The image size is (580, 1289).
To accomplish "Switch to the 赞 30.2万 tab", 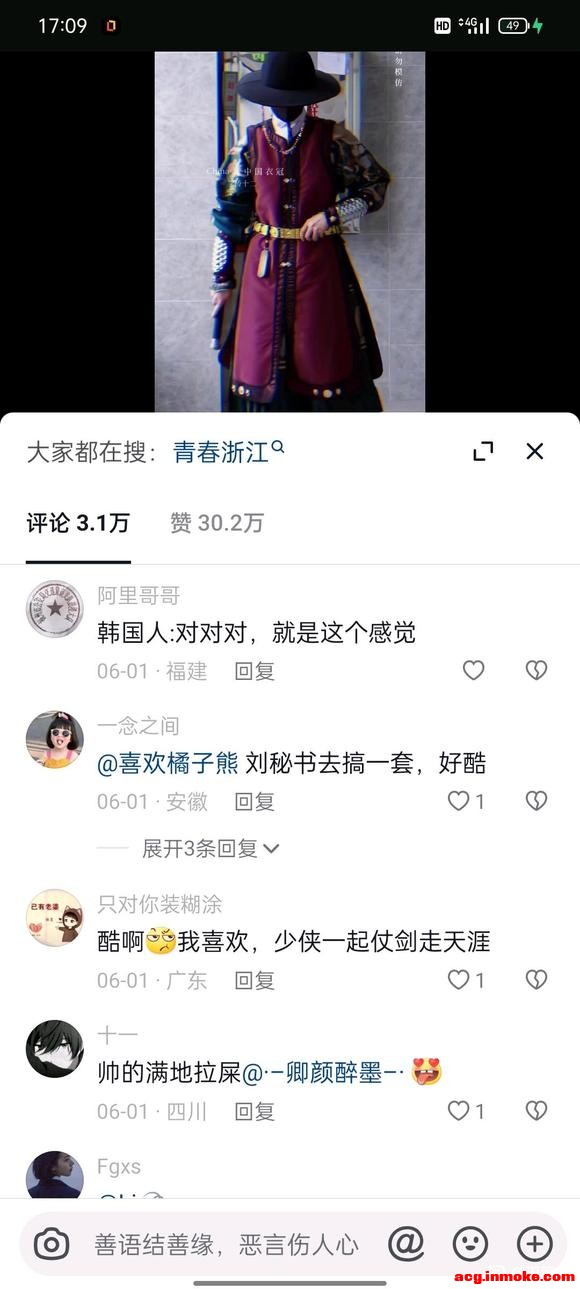I will click(217, 522).
